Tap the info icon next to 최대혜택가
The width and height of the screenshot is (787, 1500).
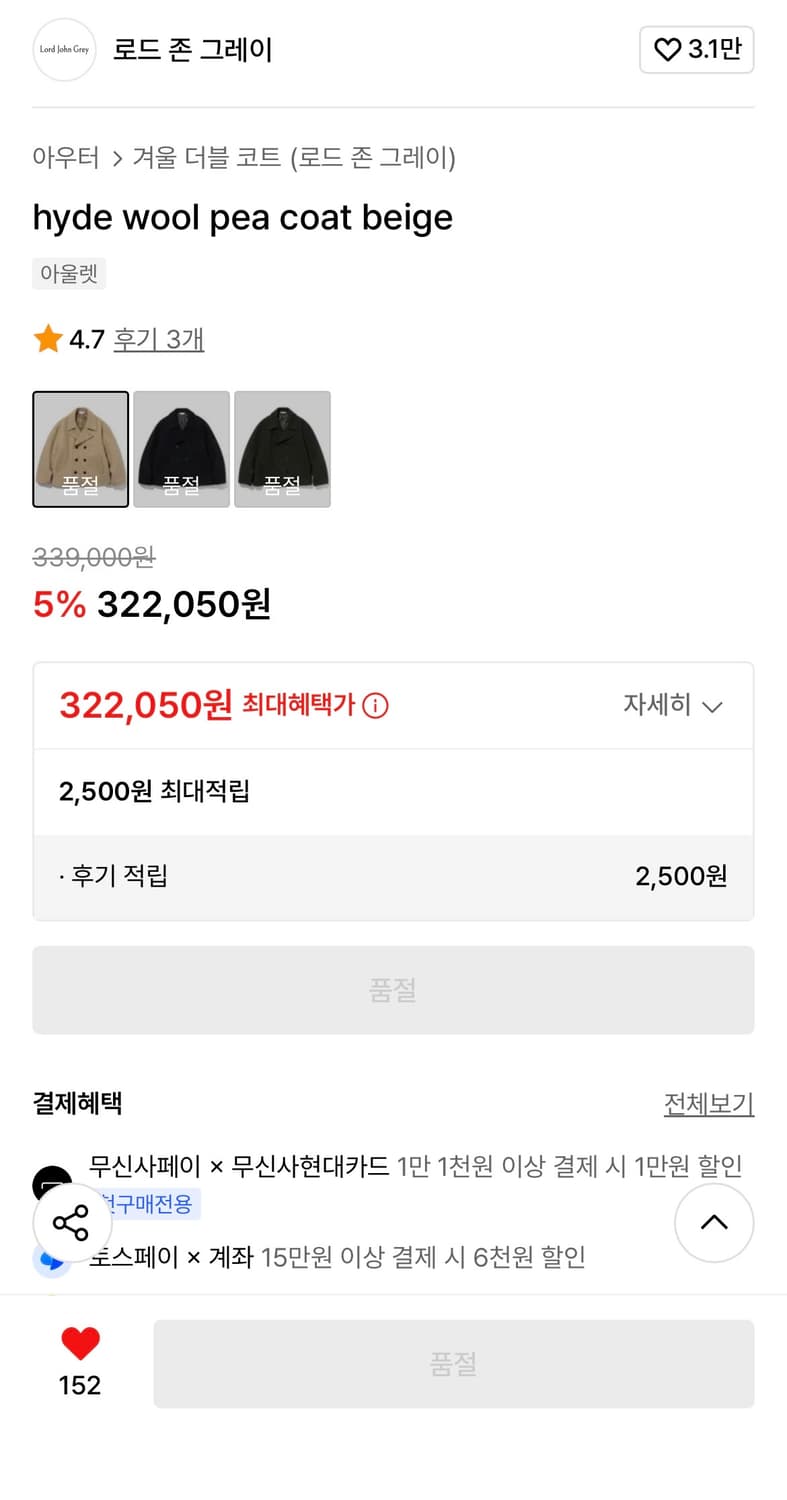[374, 706]
